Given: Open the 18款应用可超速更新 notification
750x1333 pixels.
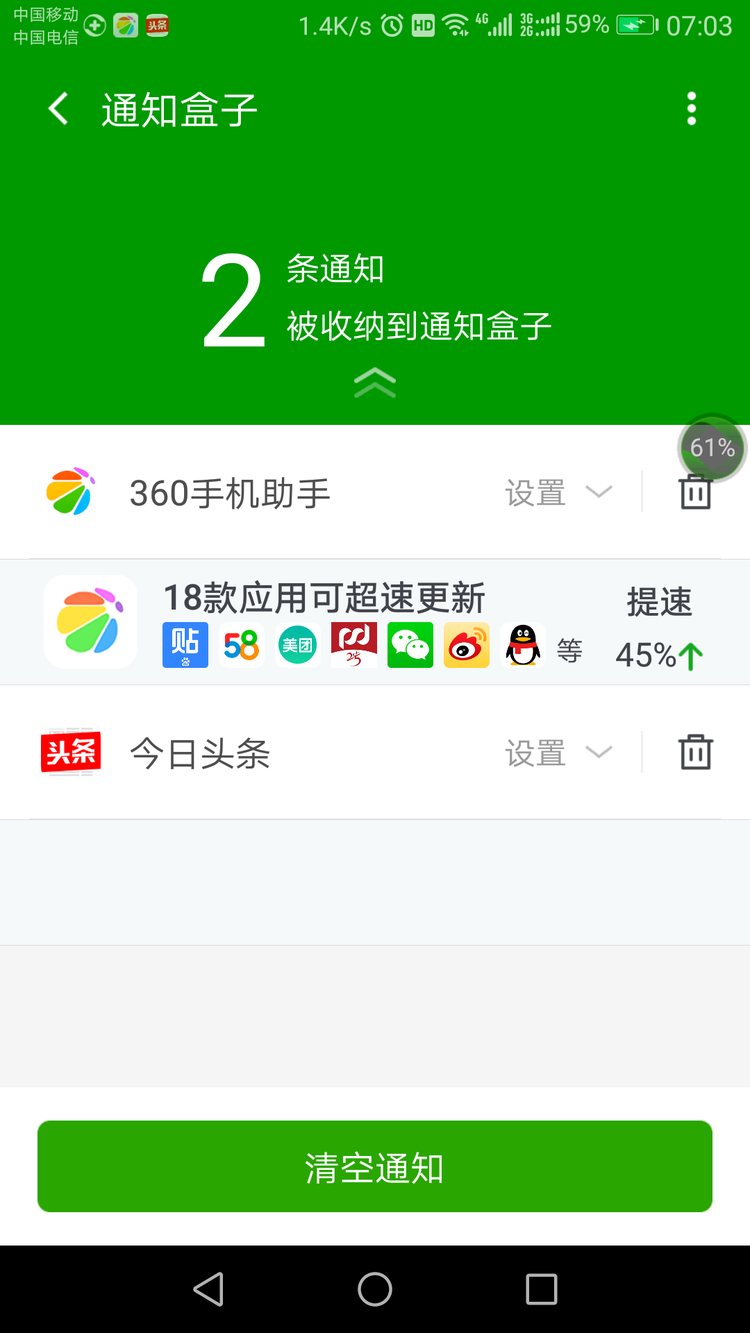Looking at the screenshot, I should 375,622.
